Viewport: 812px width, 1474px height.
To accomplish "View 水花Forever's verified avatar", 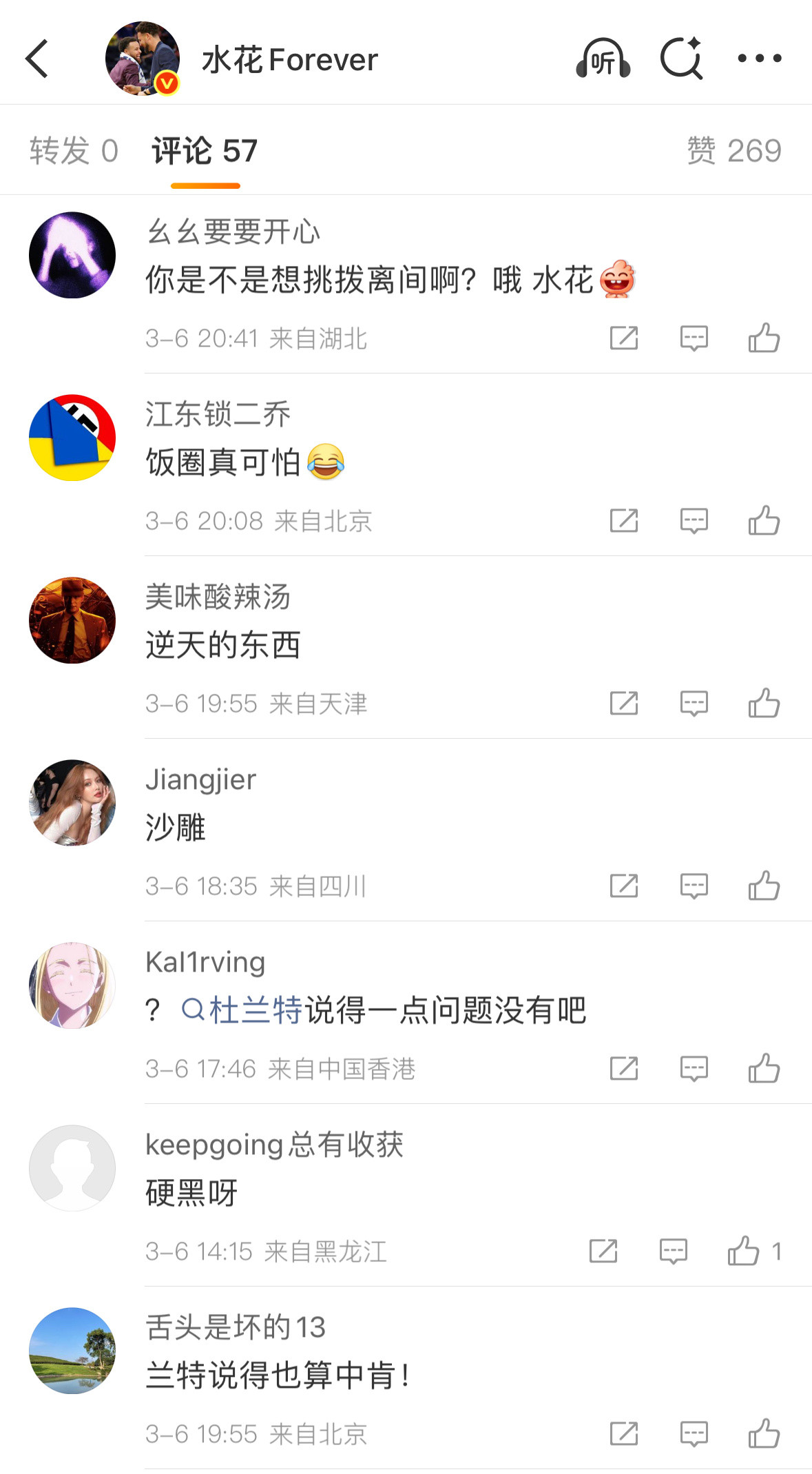I will pyautogui.click(x=143, y=59).
